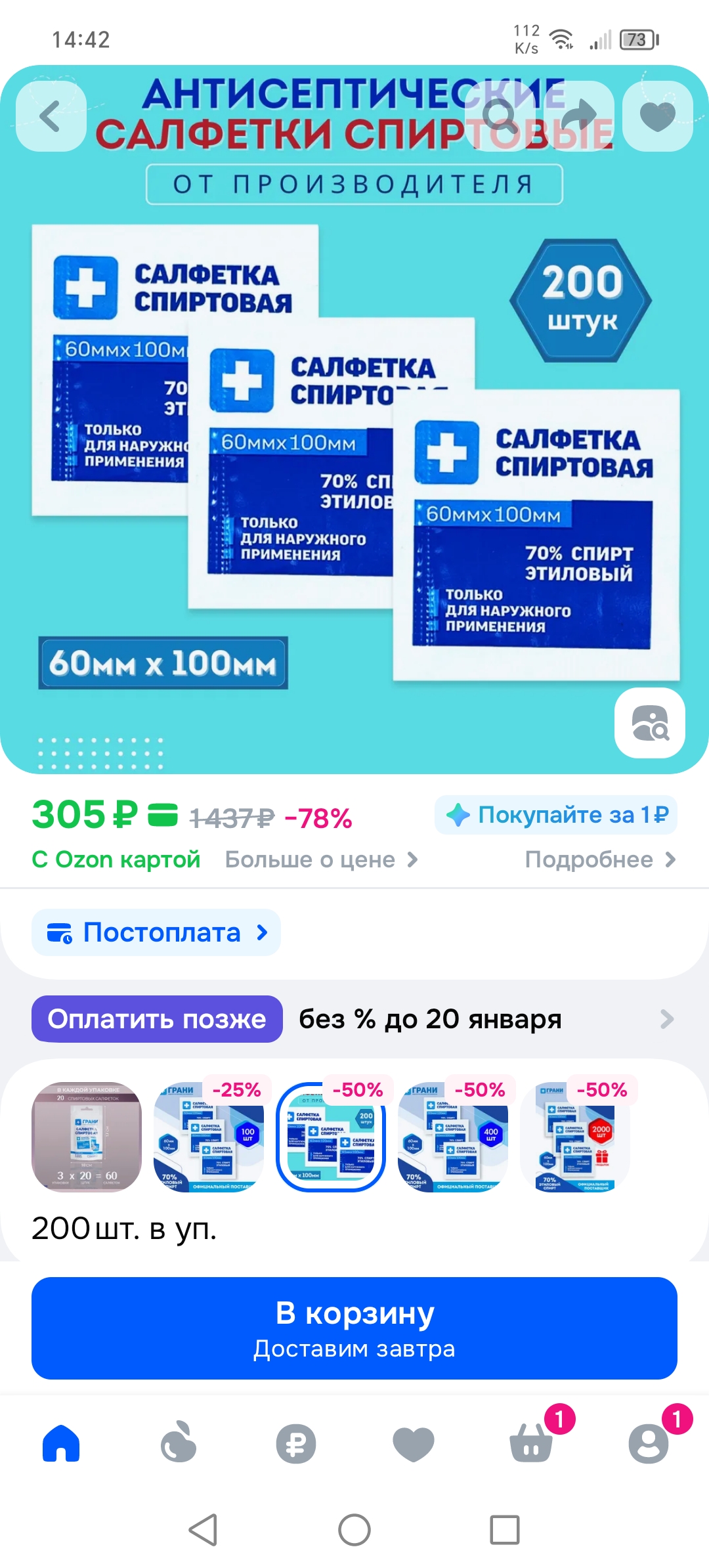Choose the 100 шт variant with -25%
Image resolution: width=709 pixels, height=1568 pixels.
(209, 1137)
